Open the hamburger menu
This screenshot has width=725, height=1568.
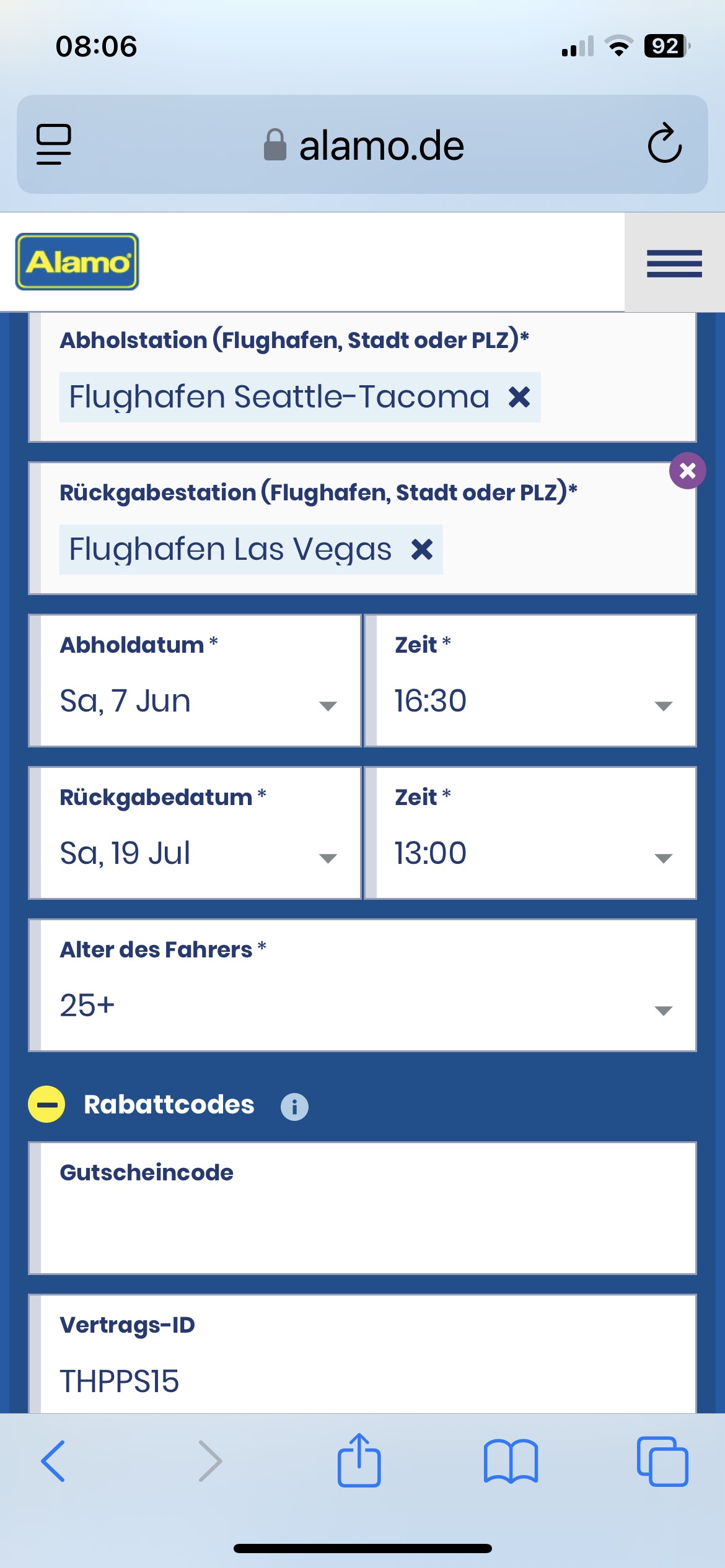(674, 263)
